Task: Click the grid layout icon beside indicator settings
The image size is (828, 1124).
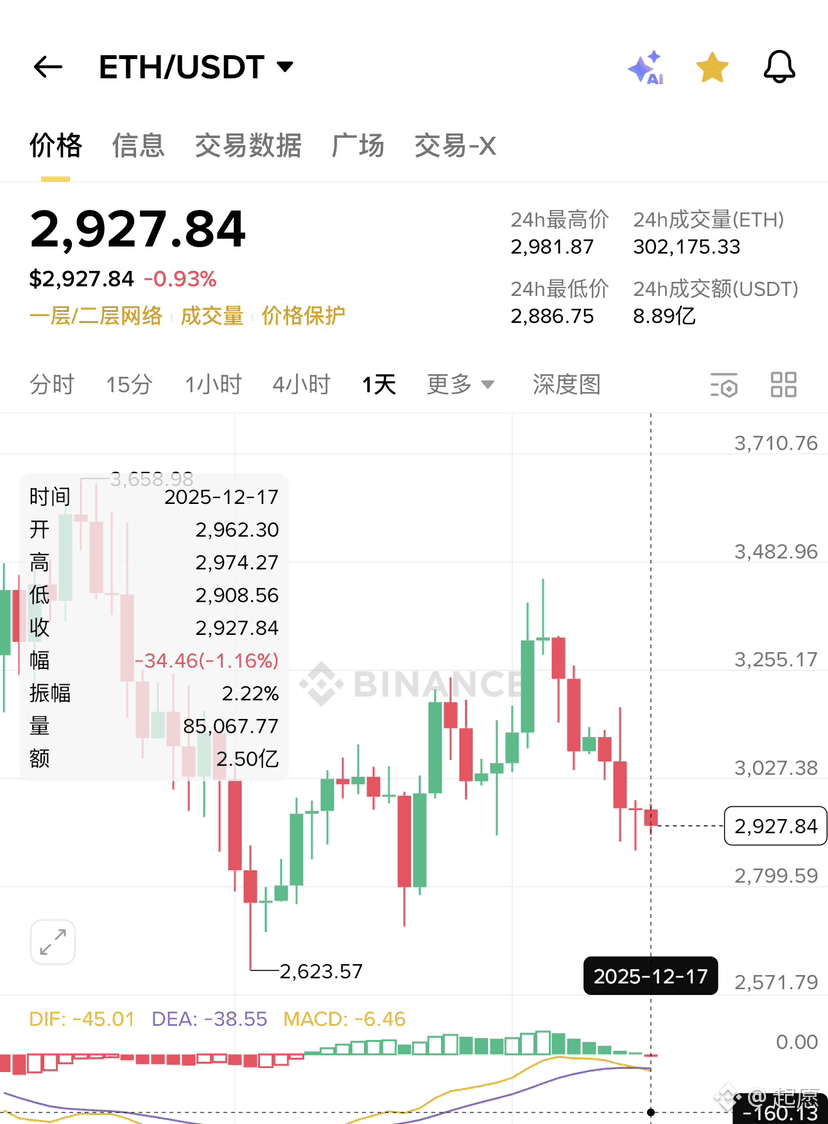Action: 783,384
